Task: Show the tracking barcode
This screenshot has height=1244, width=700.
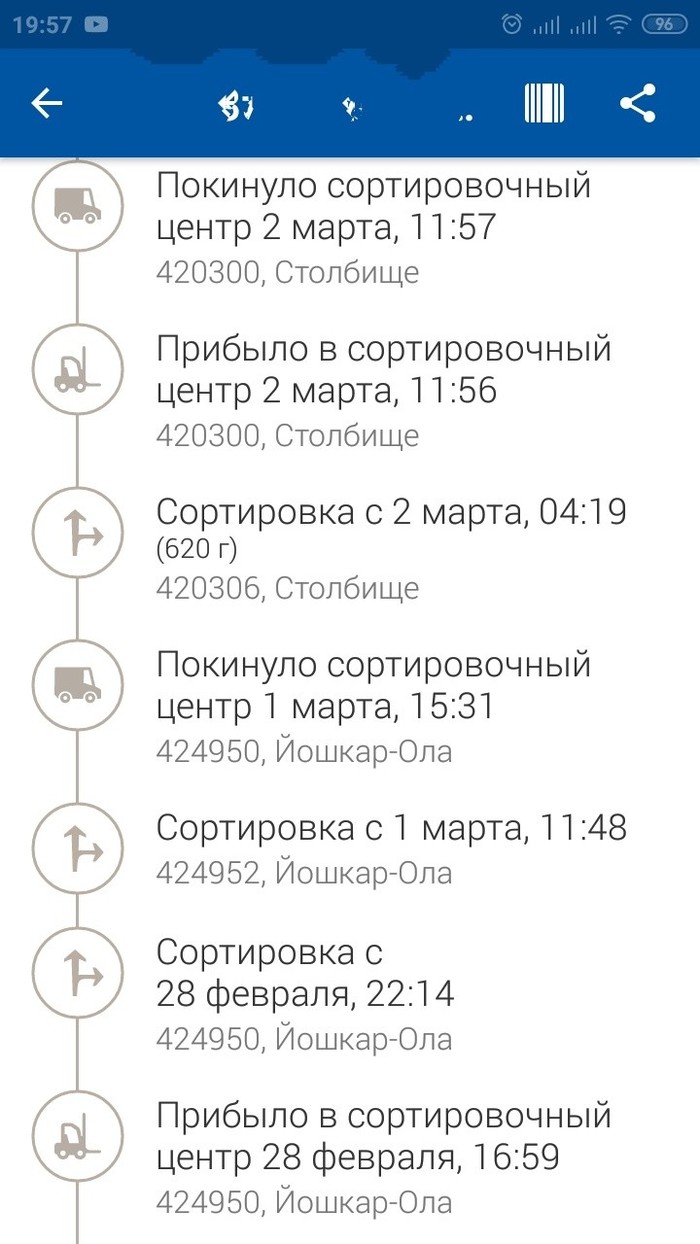Action: coord(544,103)
